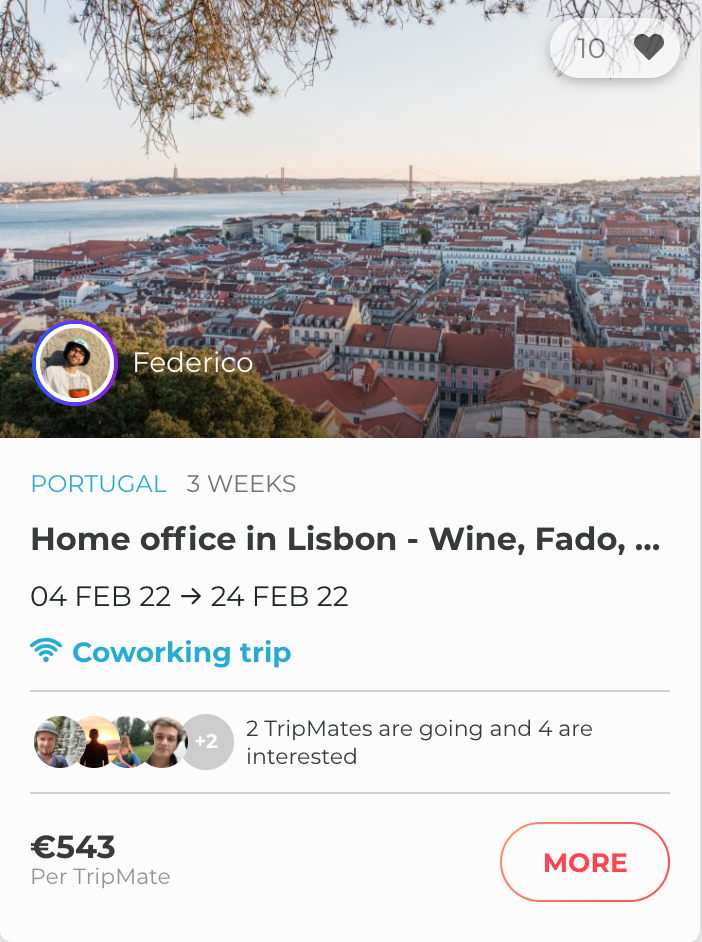
Task: Tap MORE to view trip details
Action: click(x=584, y=862)
